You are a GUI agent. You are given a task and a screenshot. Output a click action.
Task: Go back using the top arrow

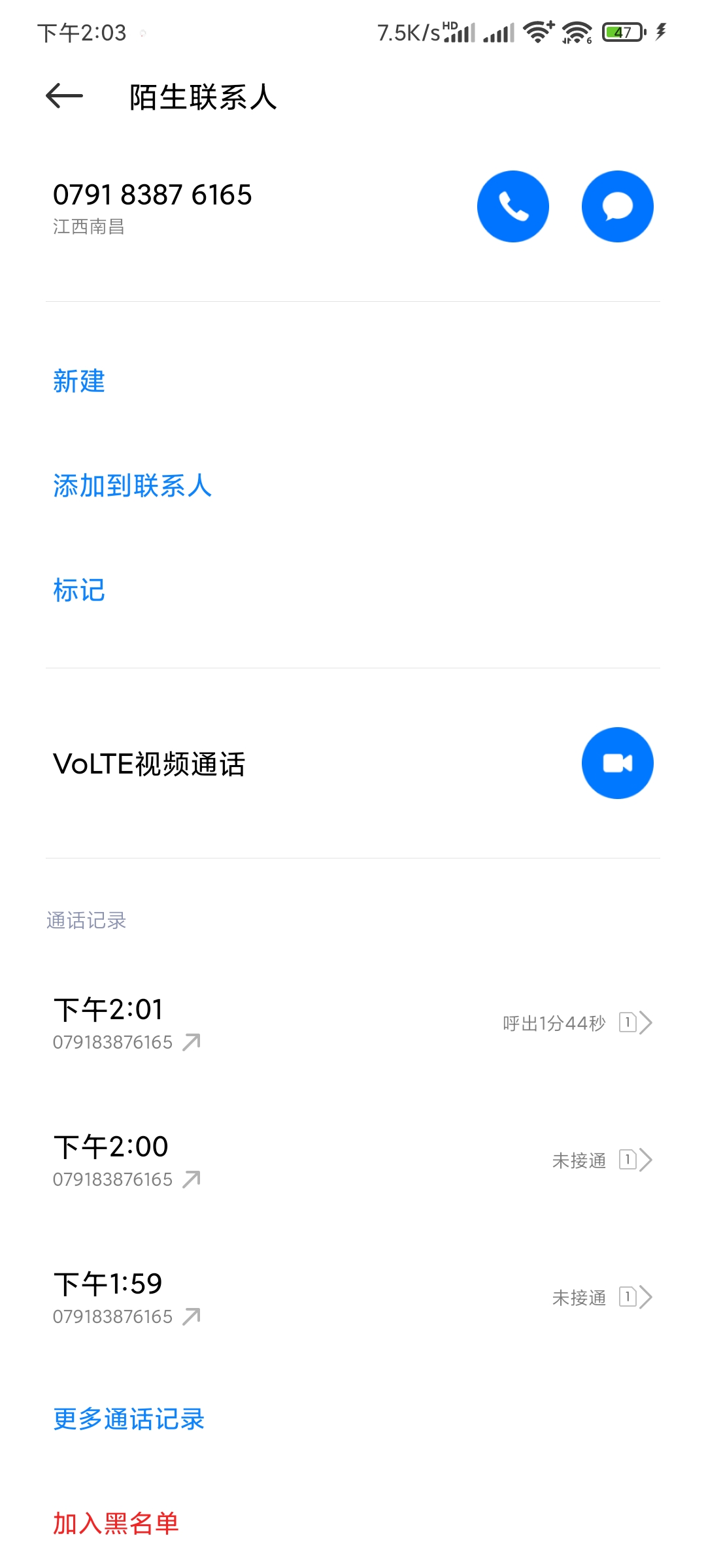(64, 97)
